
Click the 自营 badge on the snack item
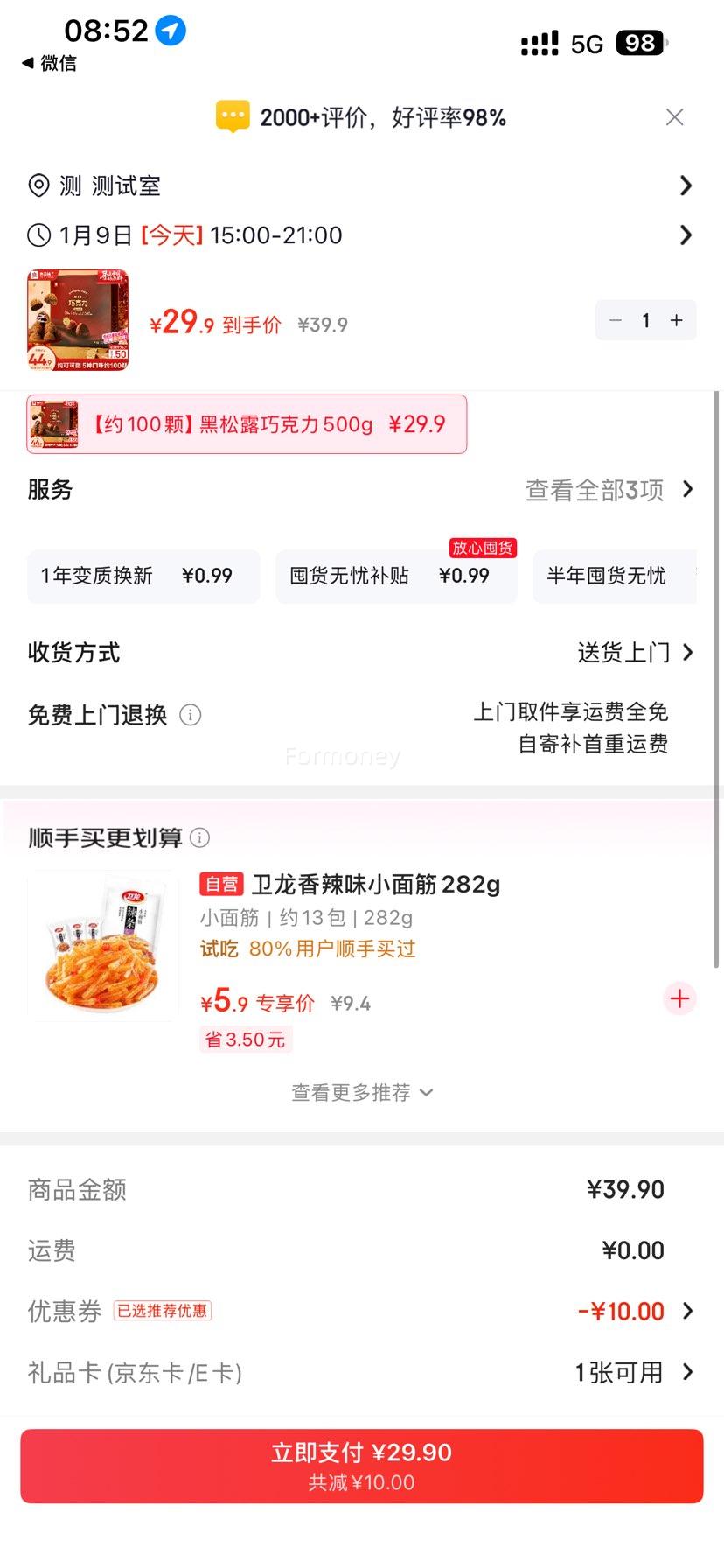point(221,884)
